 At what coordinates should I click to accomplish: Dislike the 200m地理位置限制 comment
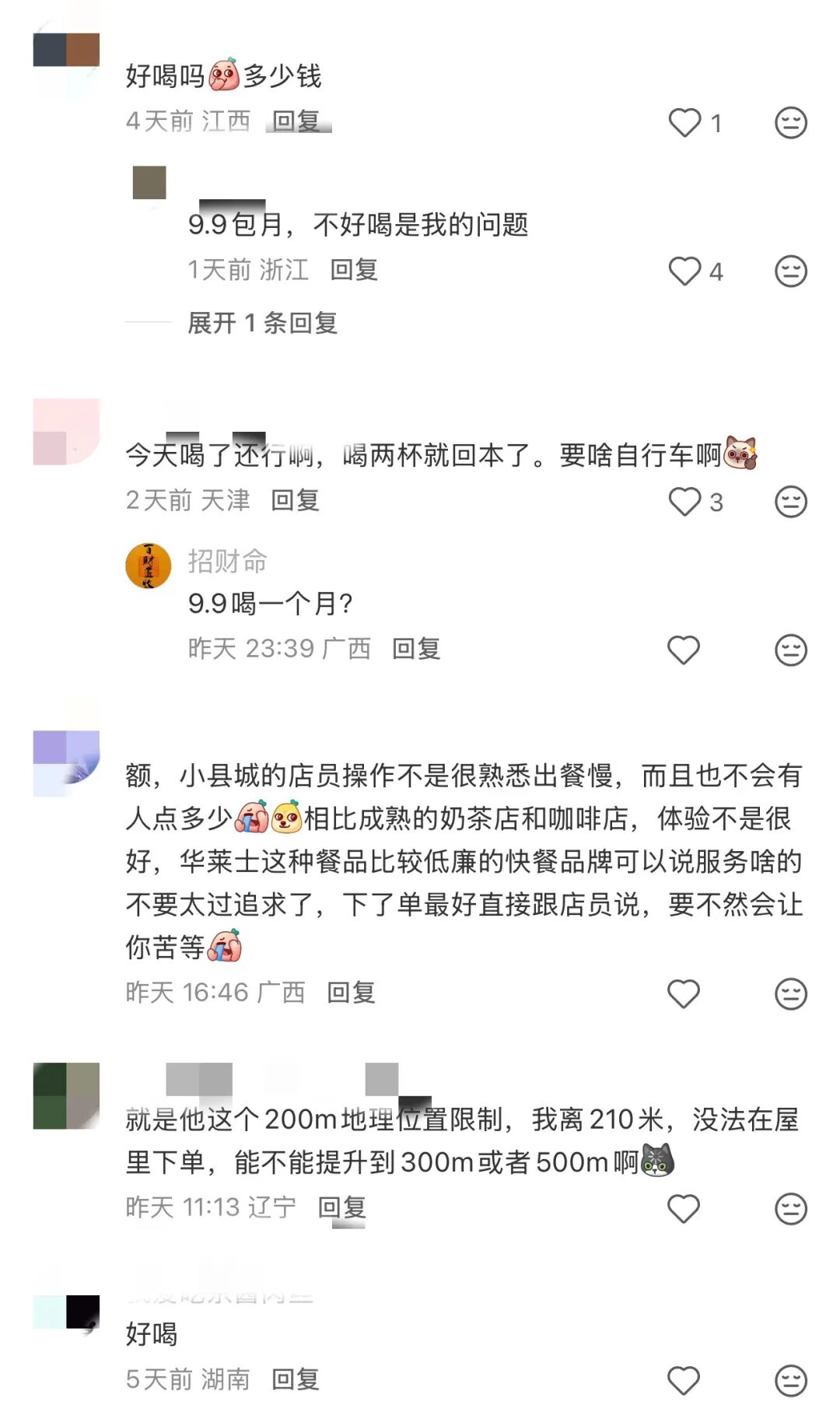tap(790, 1208)
